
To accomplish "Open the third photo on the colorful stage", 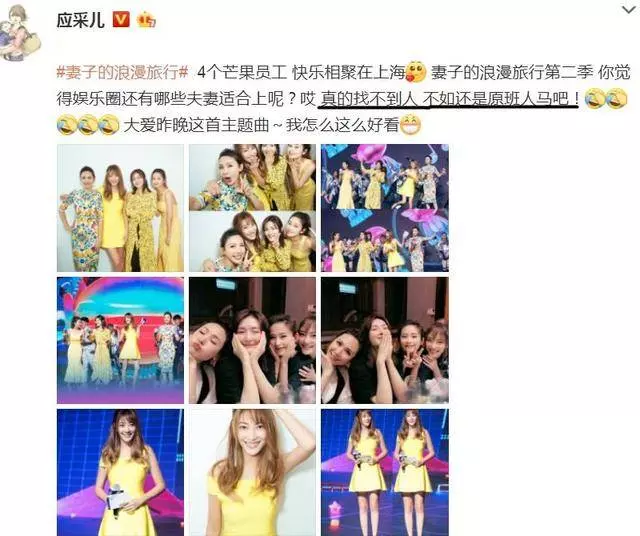I will pos(384,208).
